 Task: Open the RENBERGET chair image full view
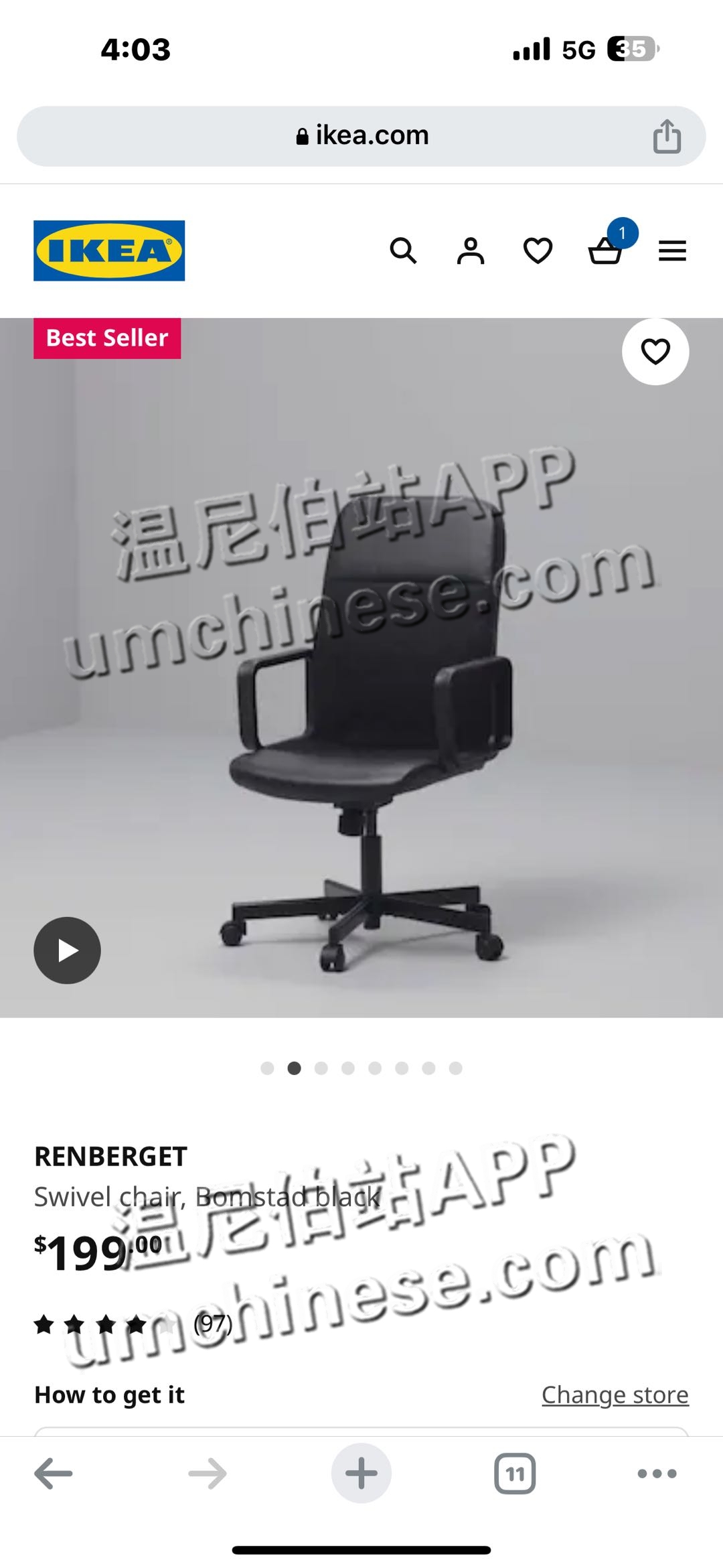point(361,670)
